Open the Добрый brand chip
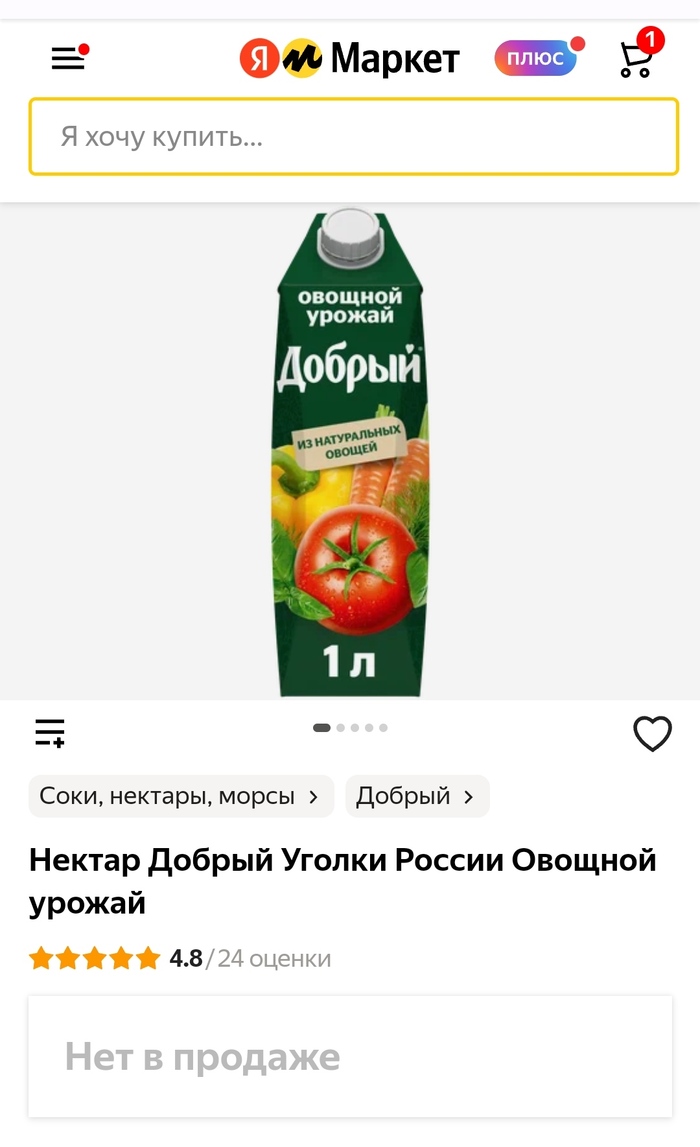The image size is (700, 1147). [416, 796]
